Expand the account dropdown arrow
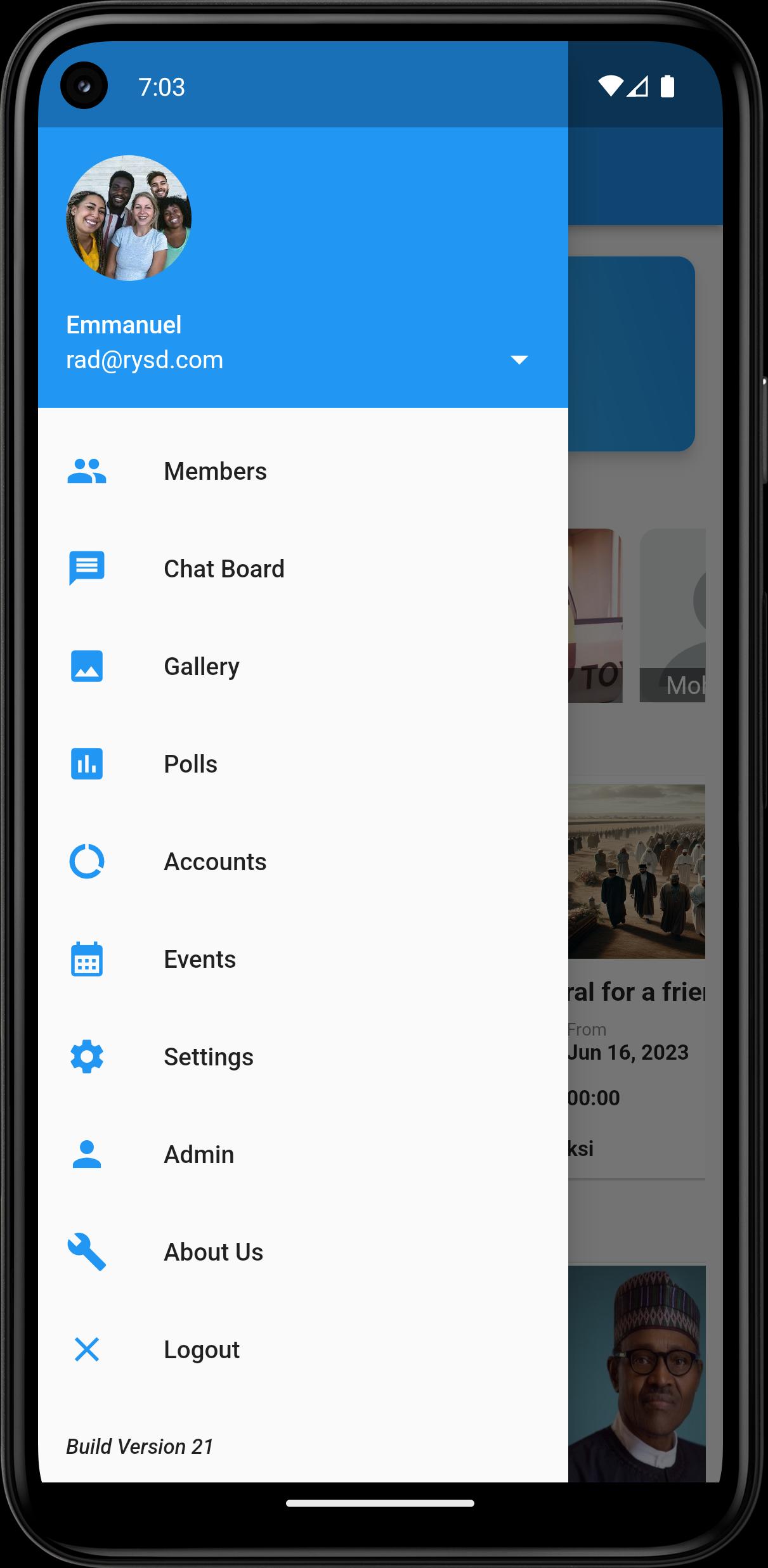768x1568 pixels. 519,360
